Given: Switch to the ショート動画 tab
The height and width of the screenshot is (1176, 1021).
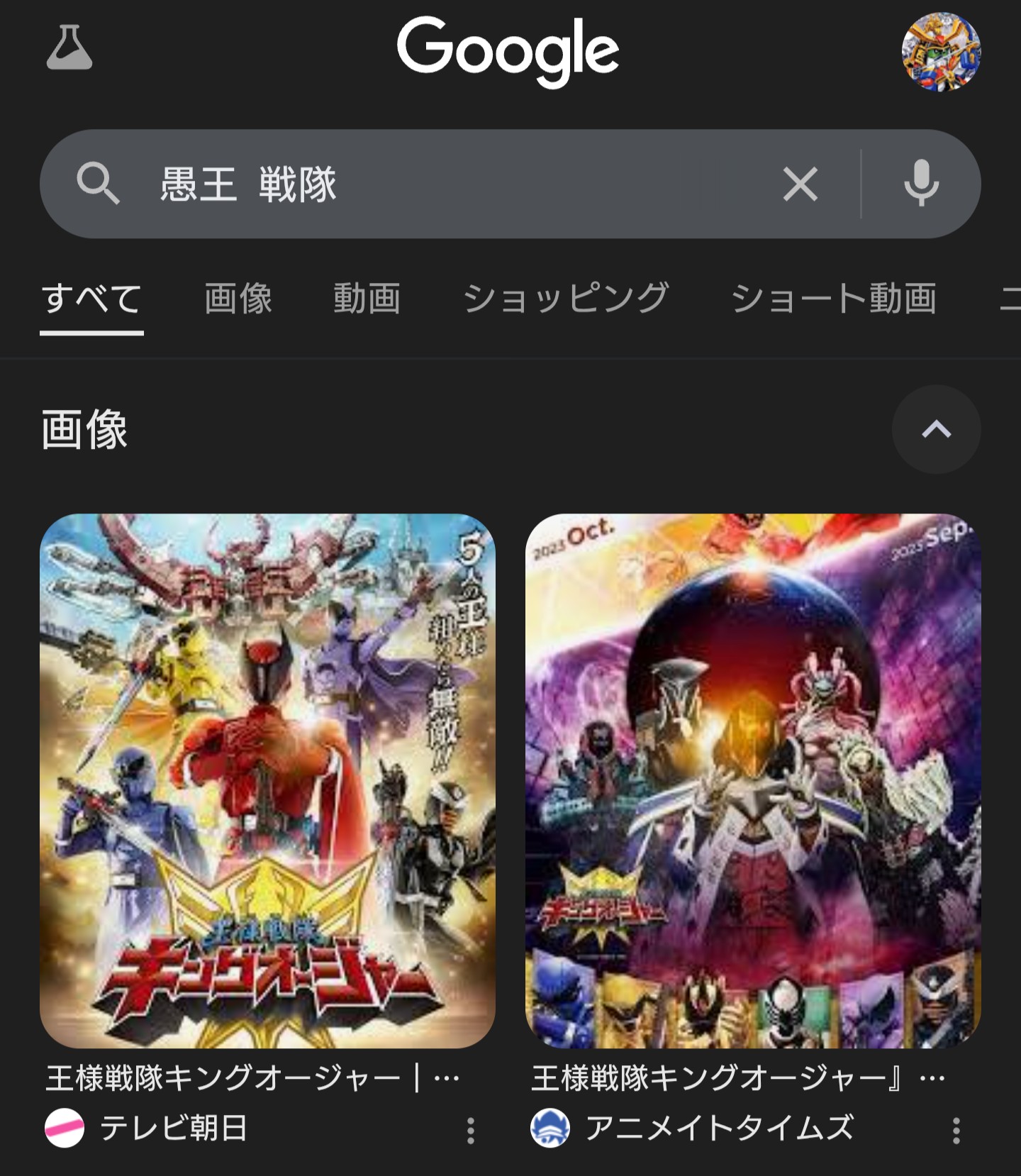Looking at the screenshot, I should (834, 298).
